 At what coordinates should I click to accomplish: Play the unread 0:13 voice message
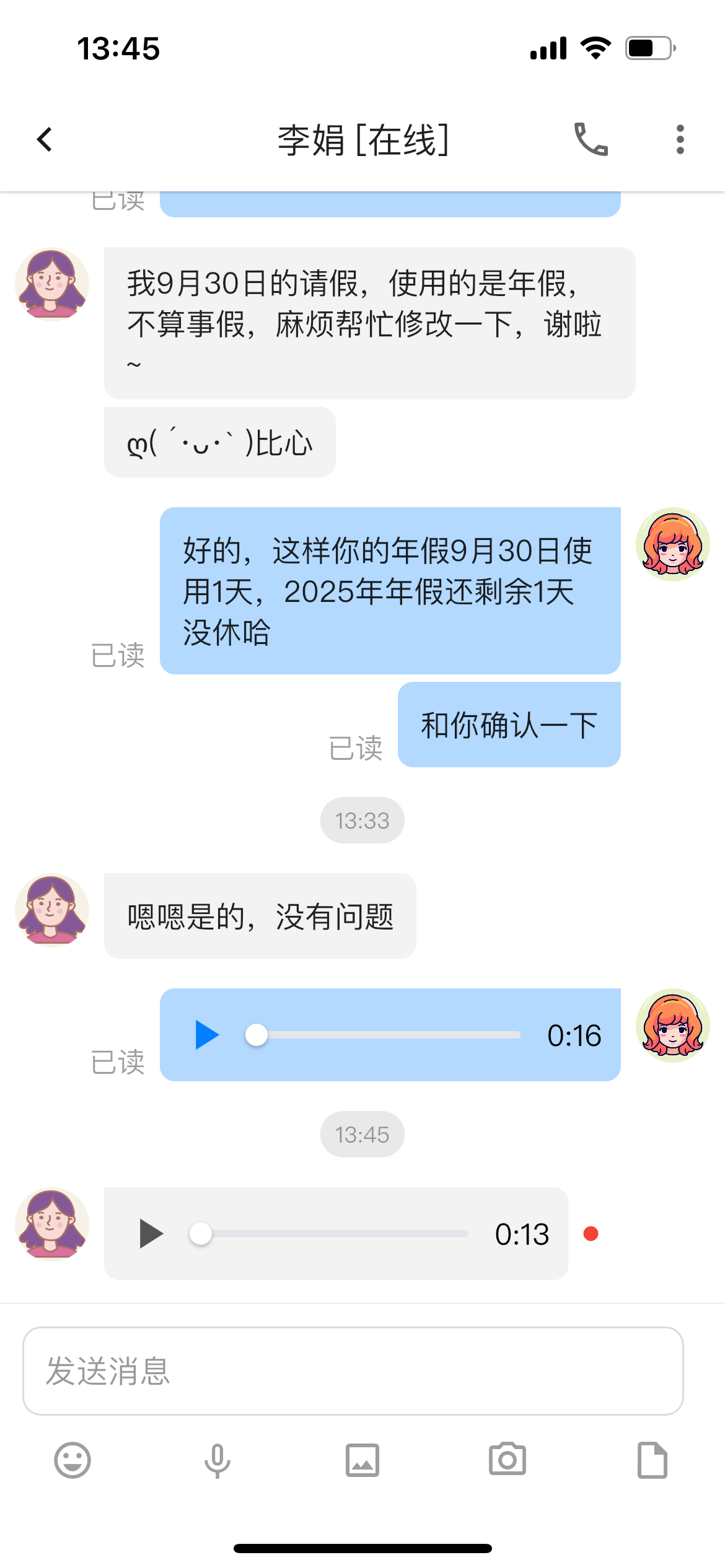[151, 1233]
